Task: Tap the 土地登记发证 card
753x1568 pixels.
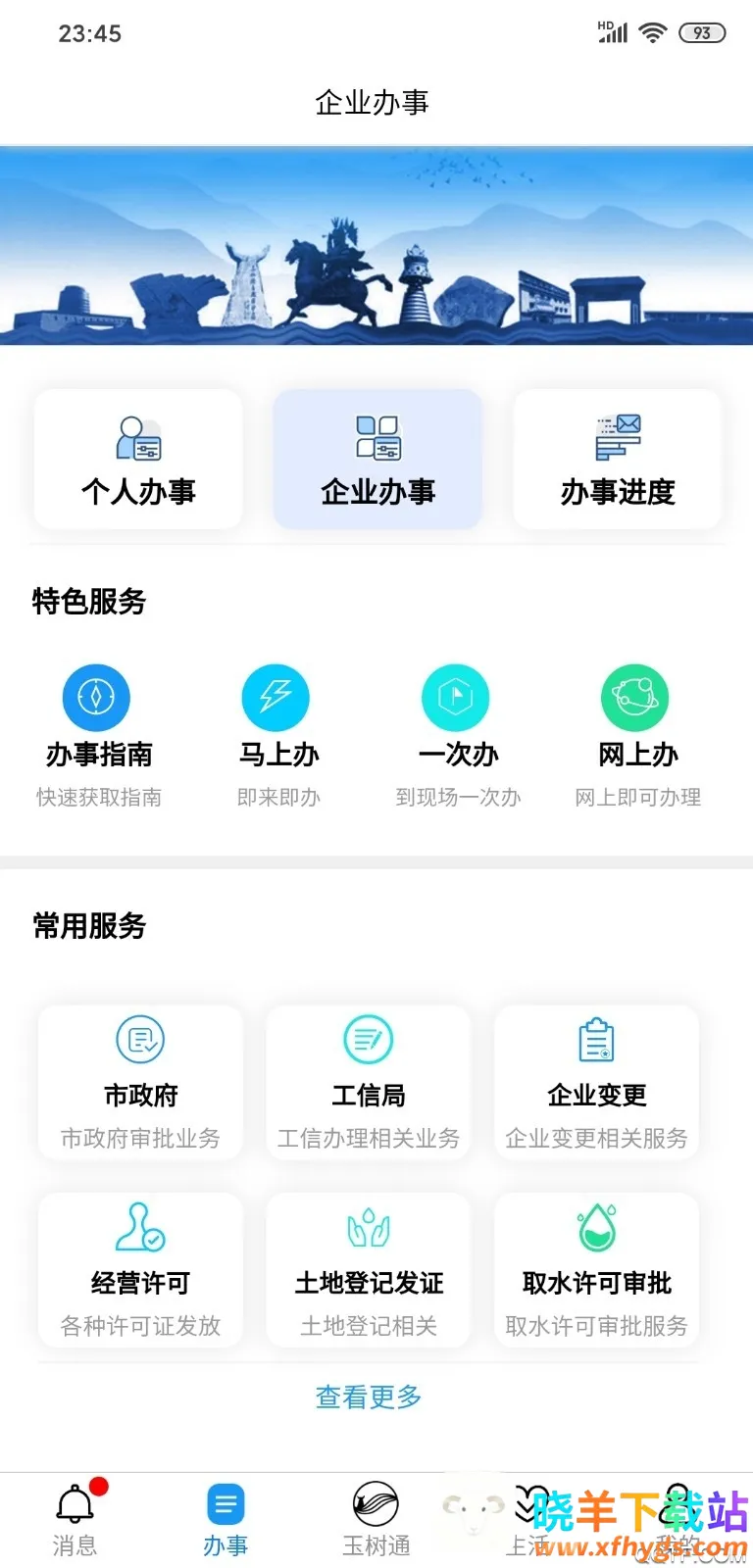Action: pos(369,1270)
